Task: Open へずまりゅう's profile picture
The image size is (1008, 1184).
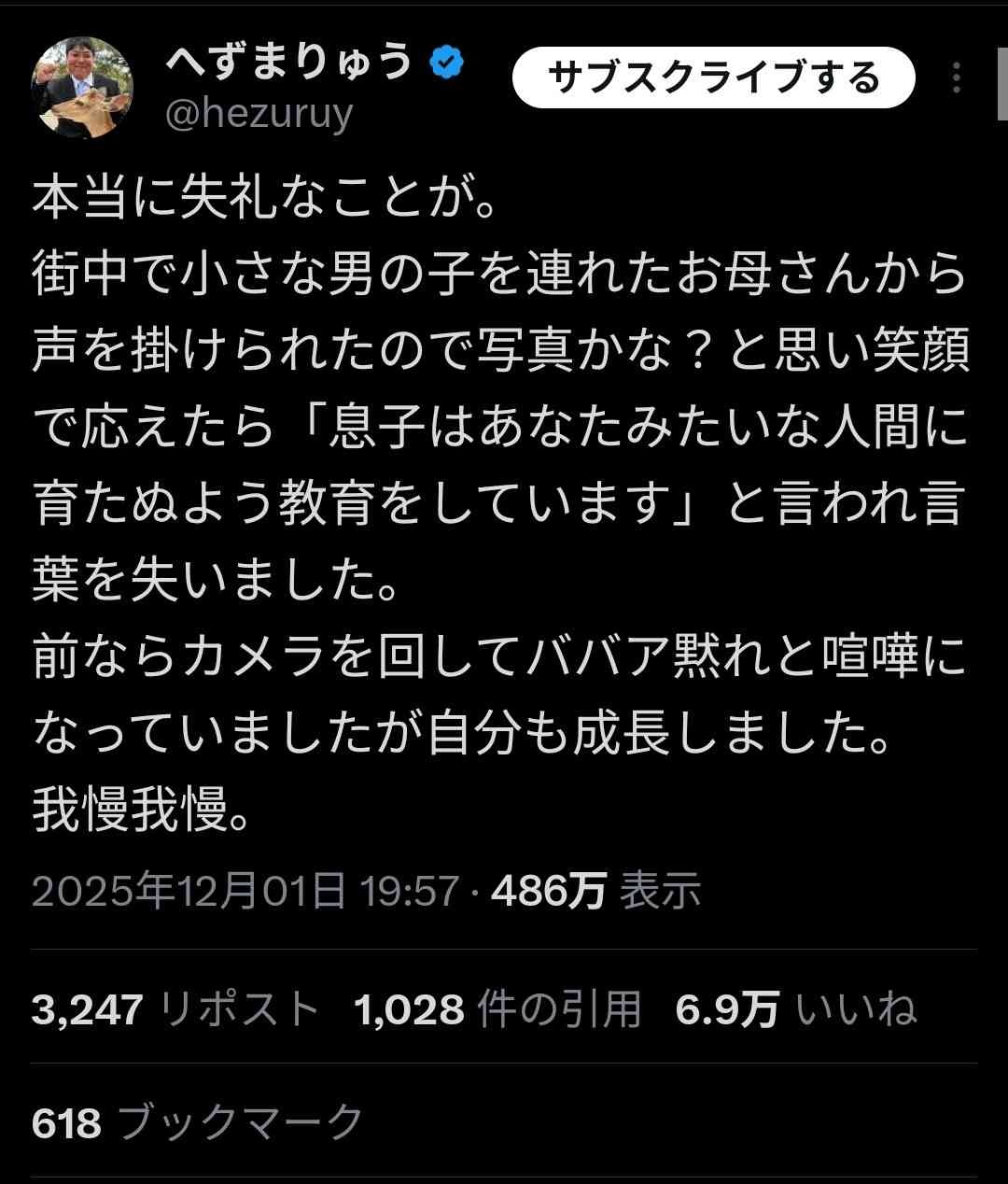Action: pos(82,90)
